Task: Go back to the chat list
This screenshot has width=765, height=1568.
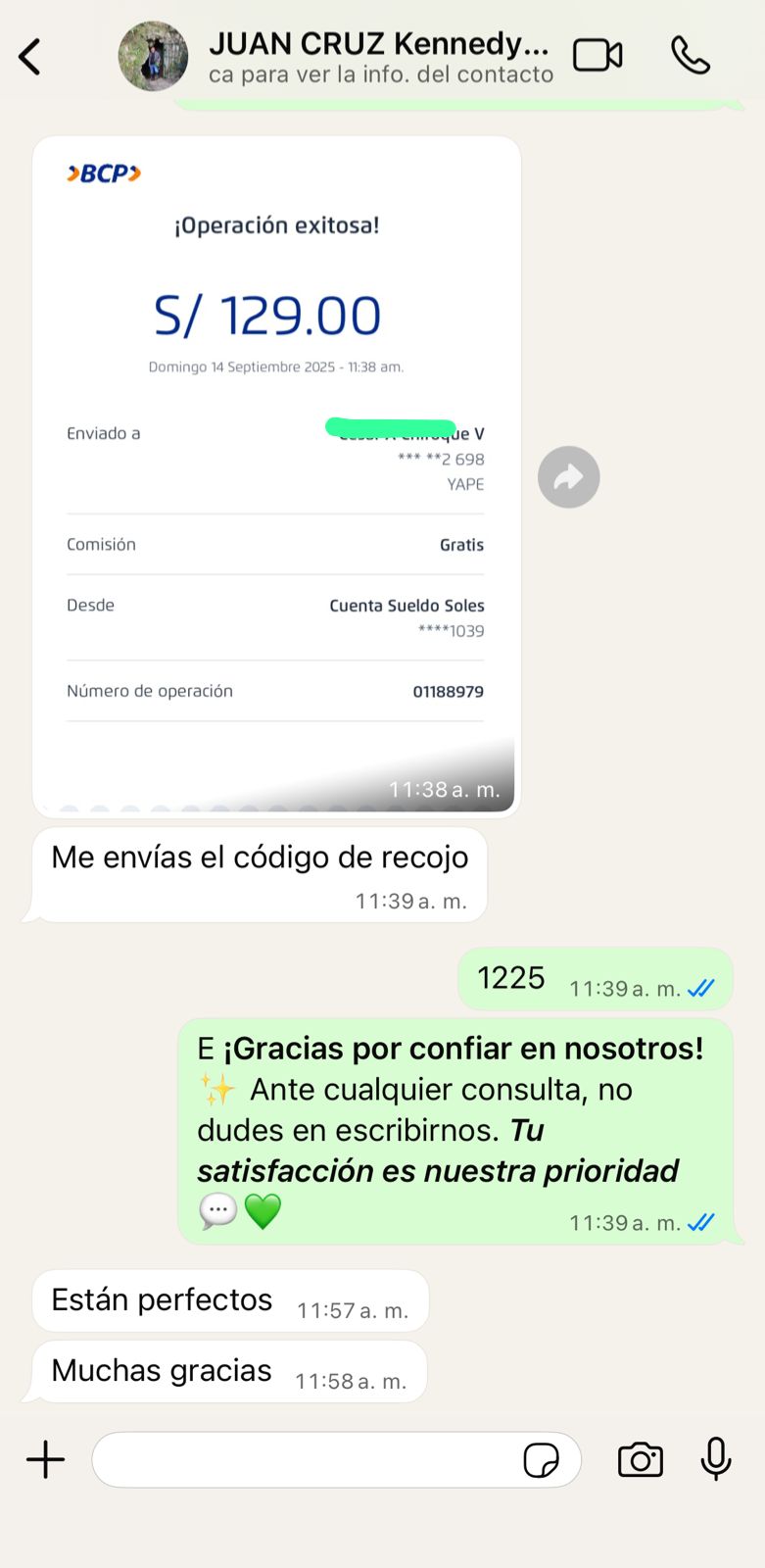Action: (30, 57)
